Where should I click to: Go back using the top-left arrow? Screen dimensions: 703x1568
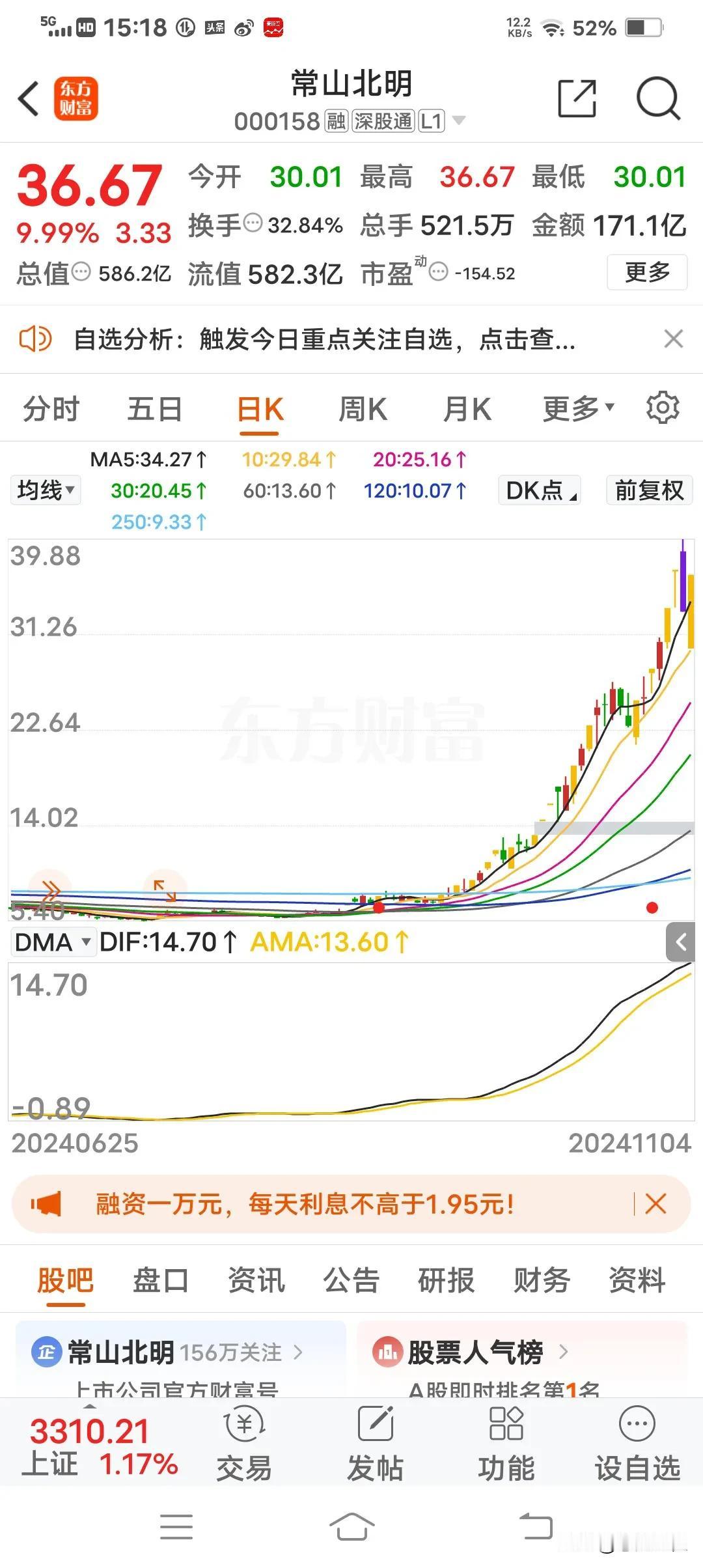29,99
